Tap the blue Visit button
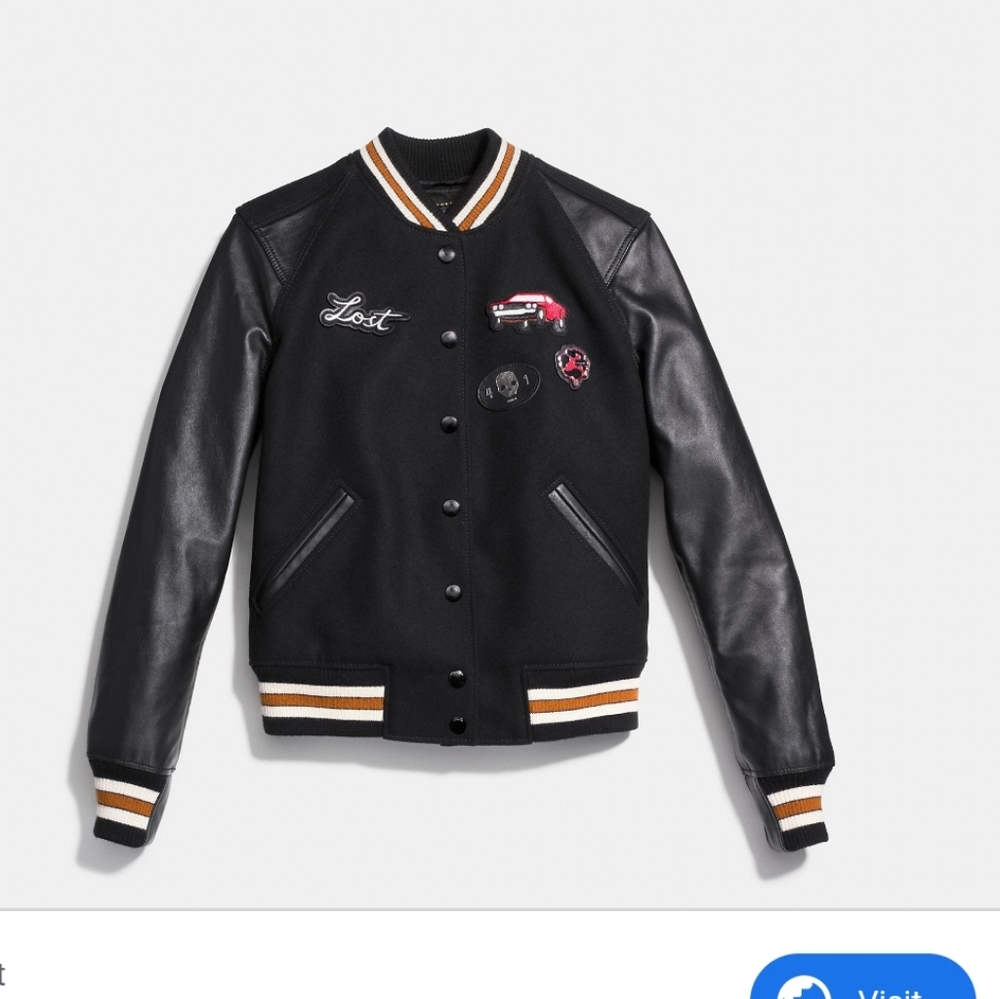Viewport: 1000px width, 999px height. [x=862, y=982]
